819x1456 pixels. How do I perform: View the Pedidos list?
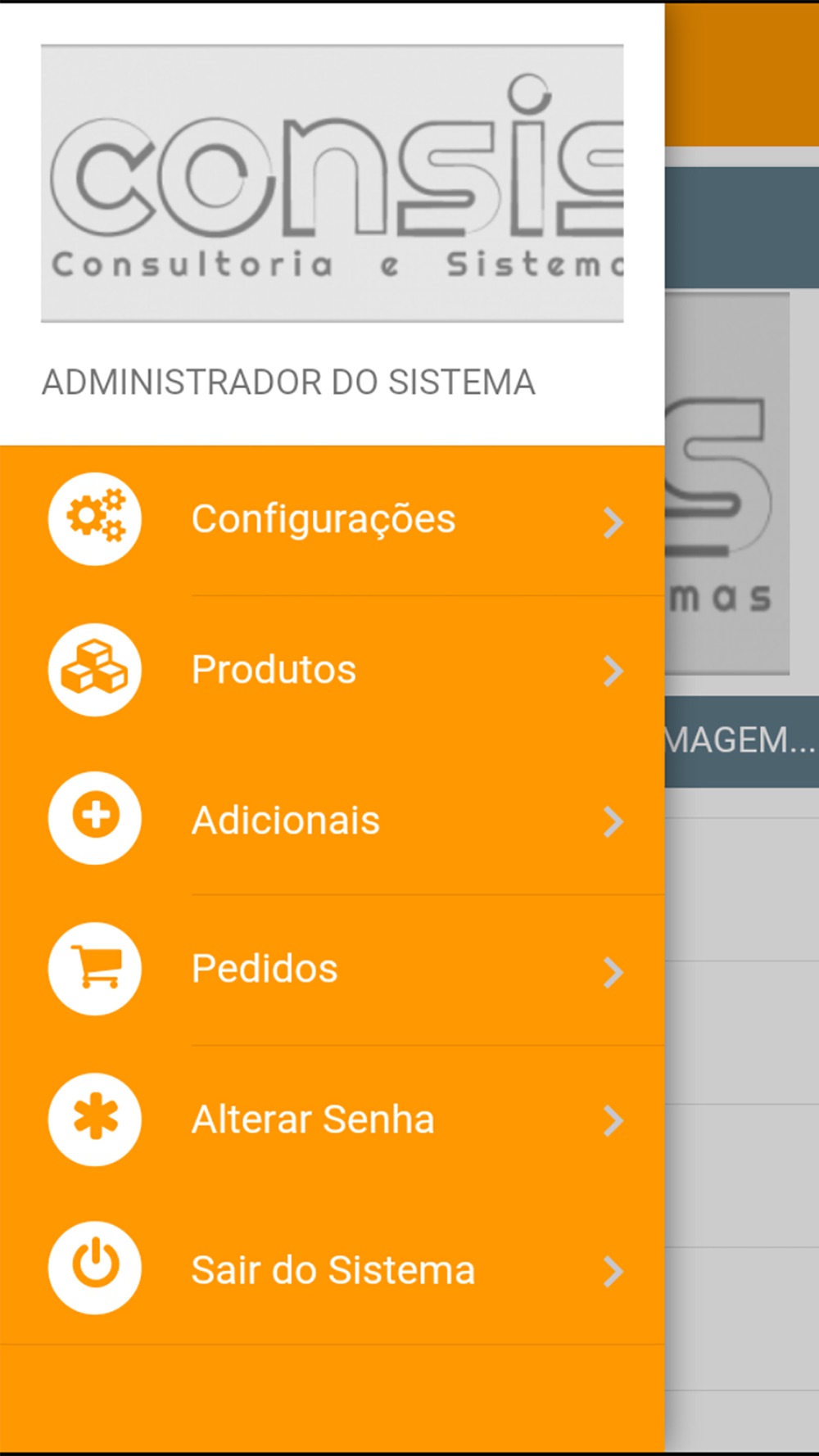tap(332, 970)
